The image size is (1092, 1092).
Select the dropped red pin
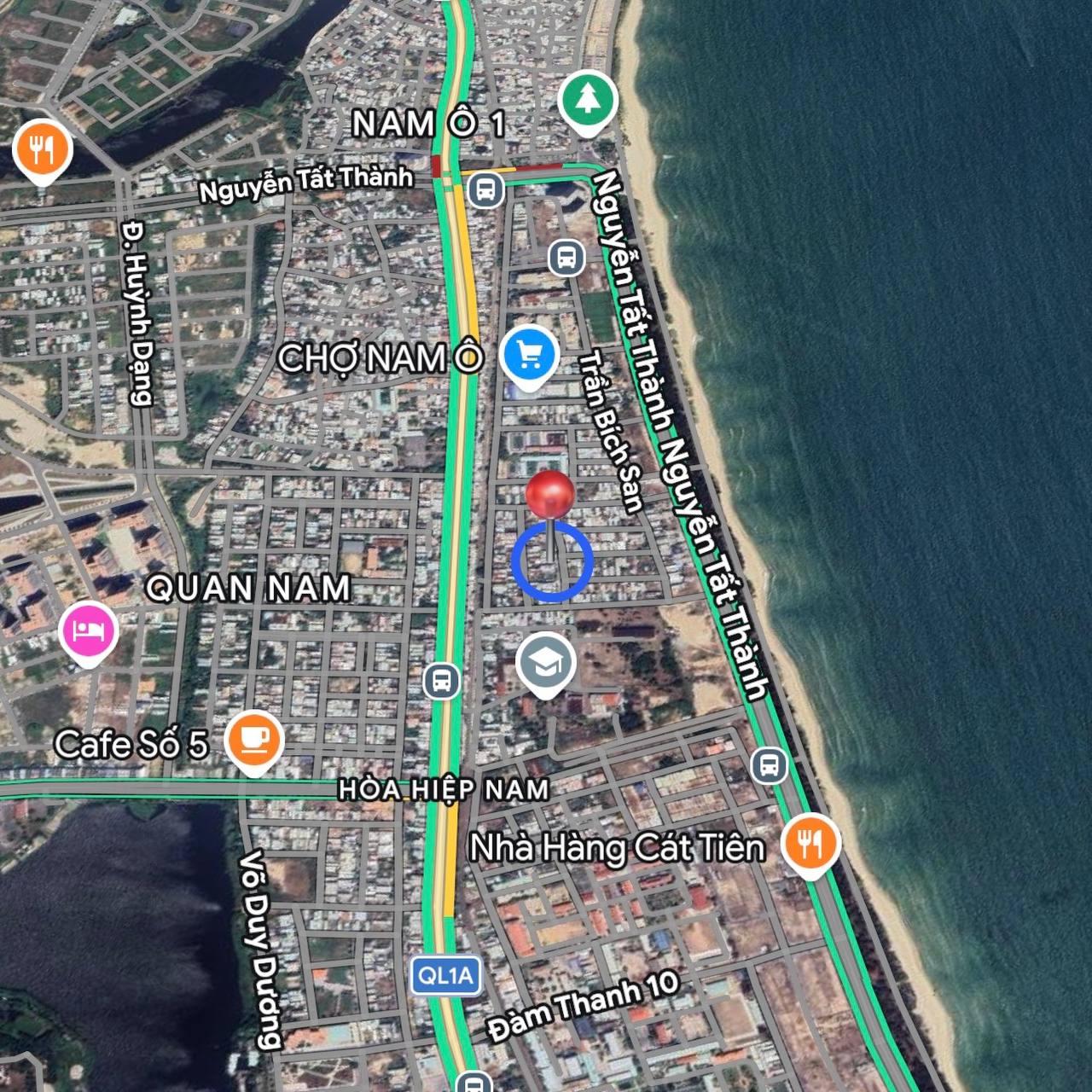pos(550,494)
